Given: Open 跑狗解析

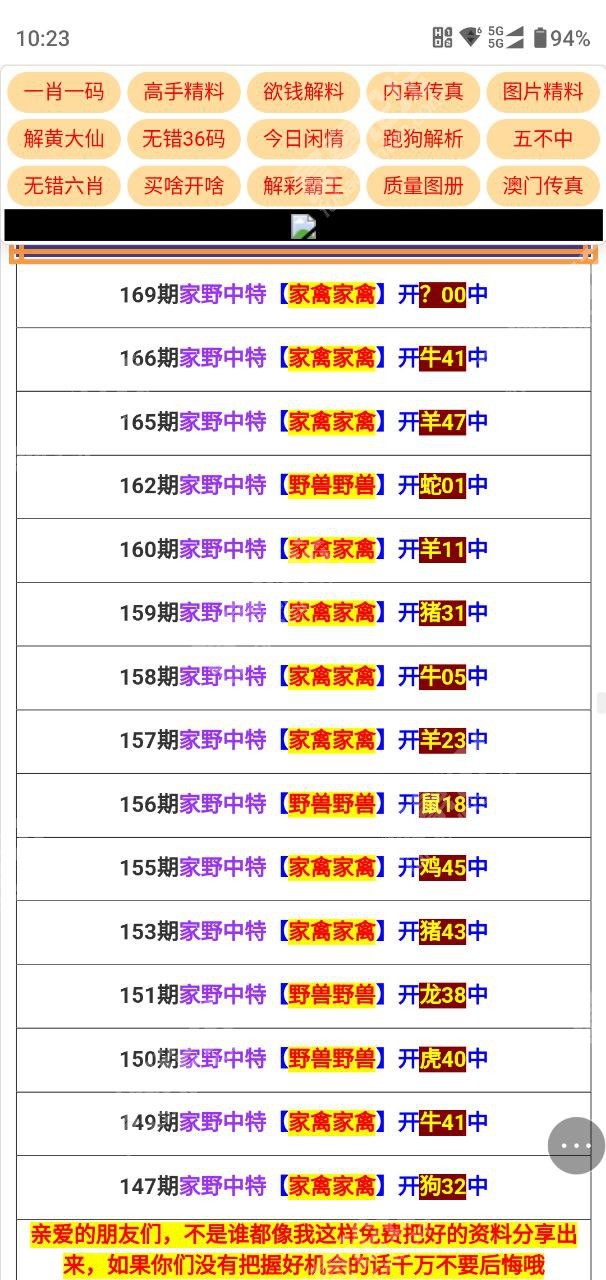Looking at the screenshot, I should coord(424,139).
